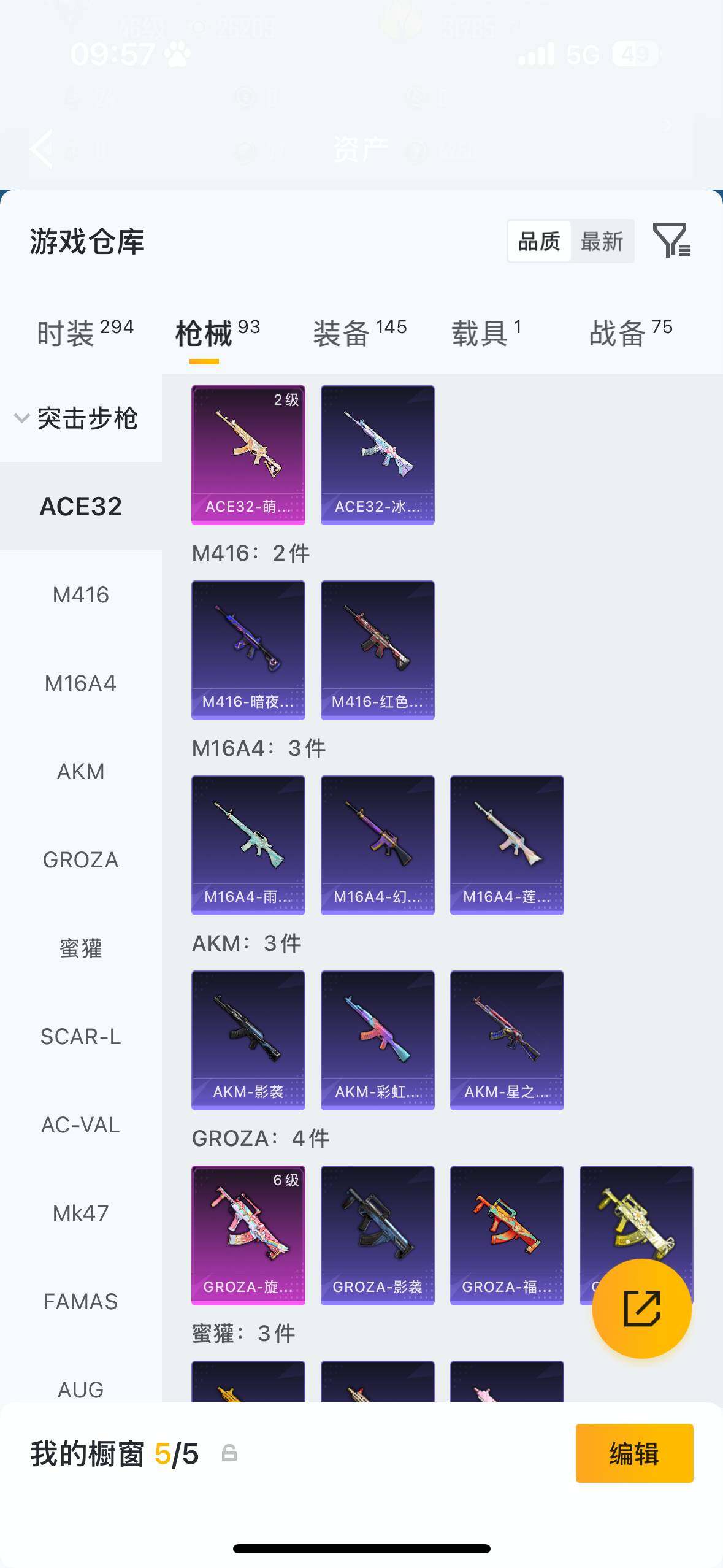The image size is (723, 1568).
Task: Jump to AKM in the sidebar
Action: (80, 771)
